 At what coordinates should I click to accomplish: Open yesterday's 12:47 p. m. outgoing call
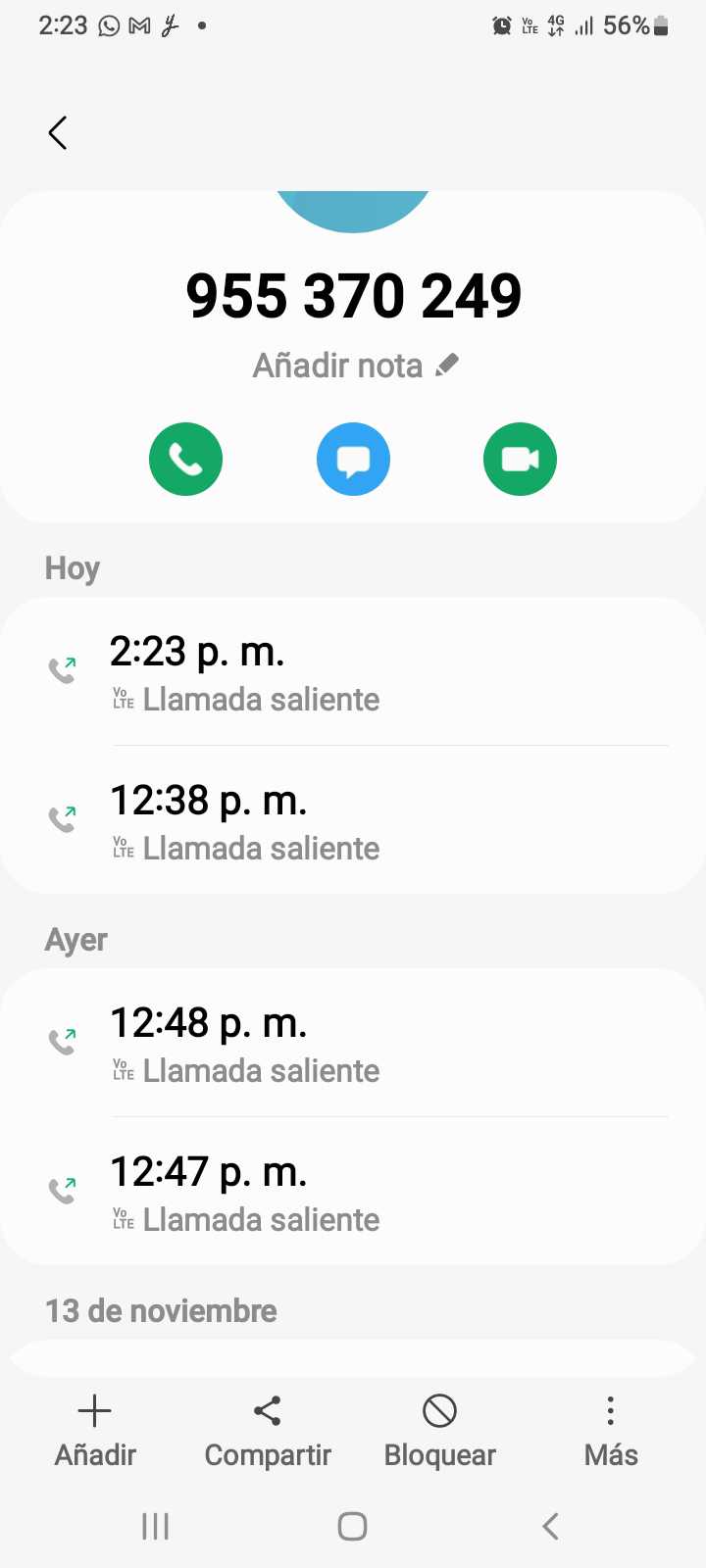(353, 1193)
